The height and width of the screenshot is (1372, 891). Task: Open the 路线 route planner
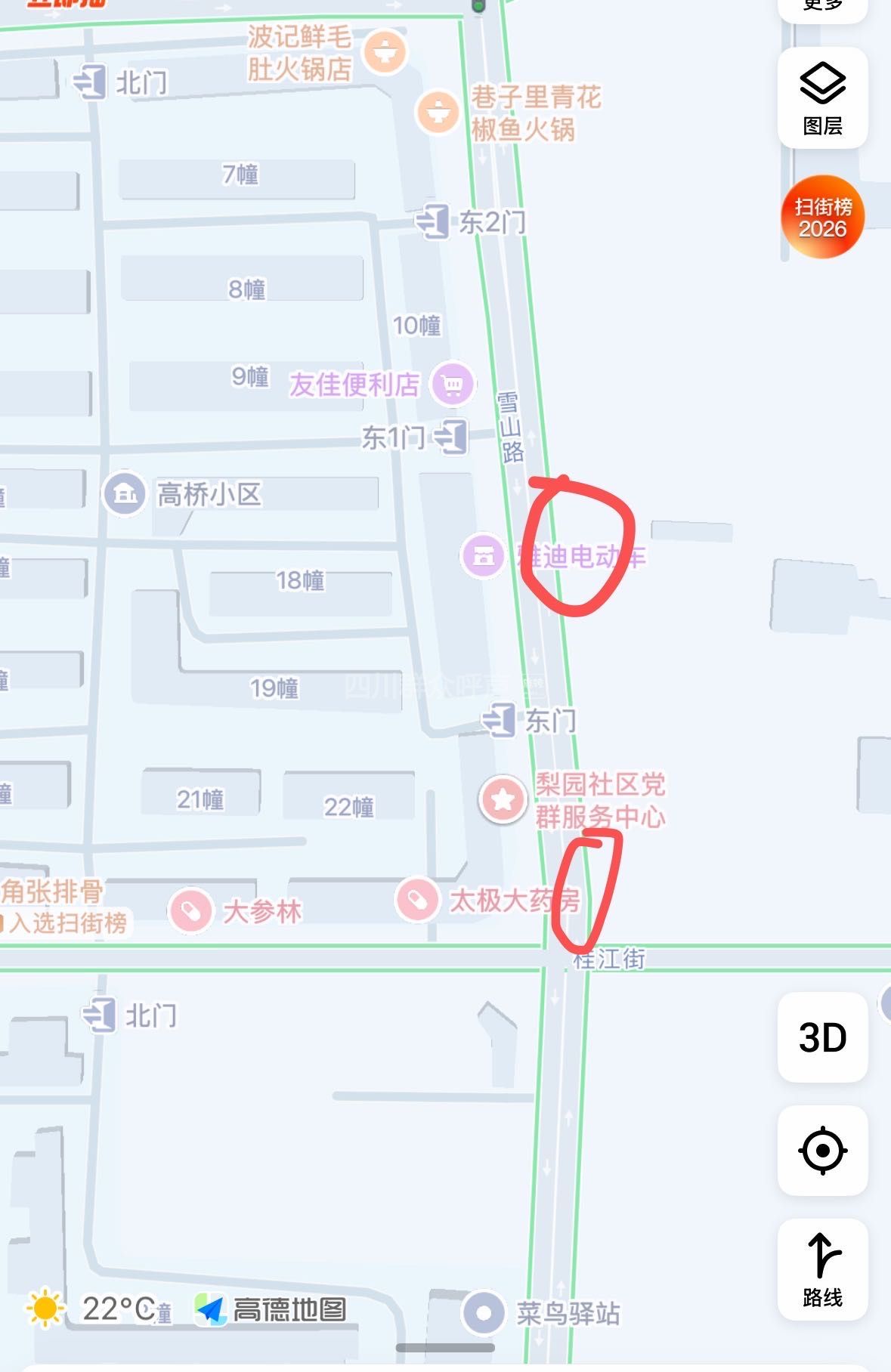tap(822, 1268)
